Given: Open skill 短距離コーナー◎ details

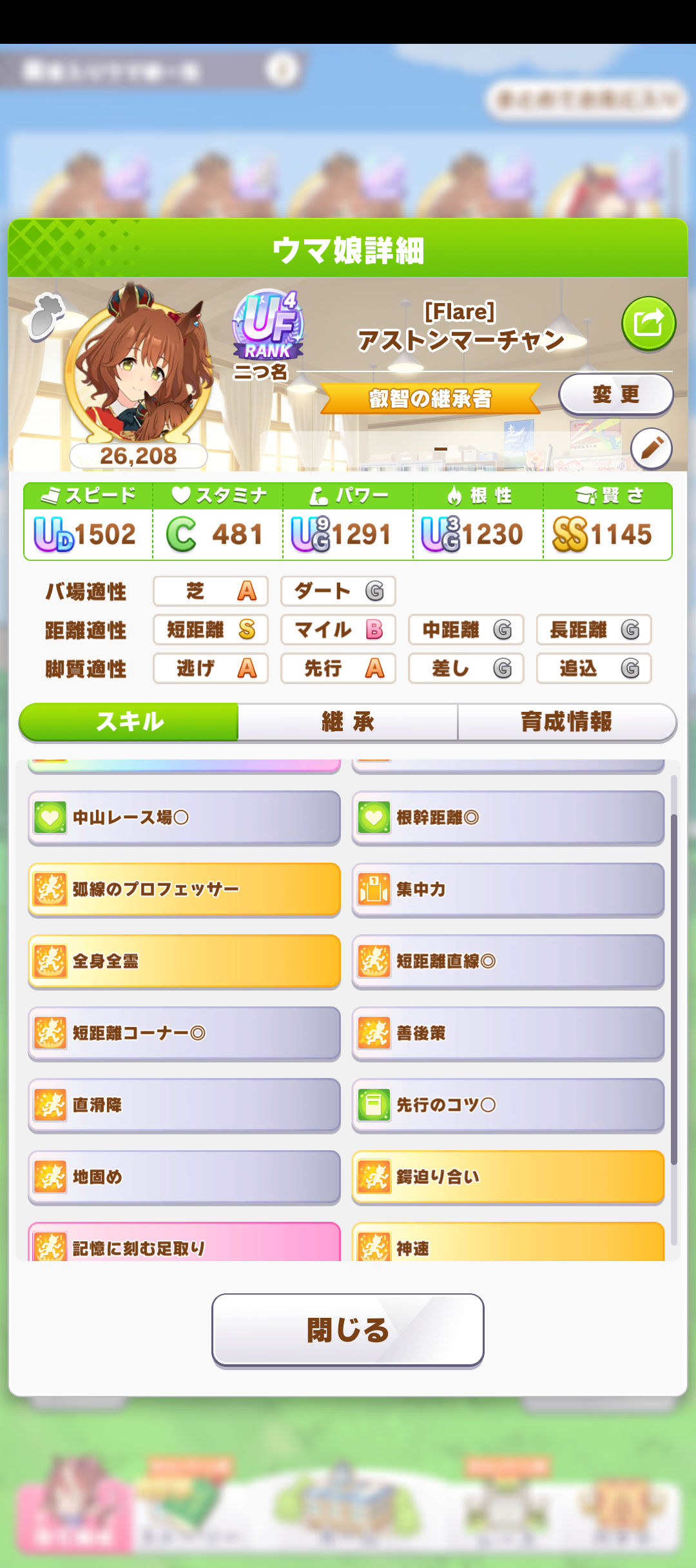Looking at the screenshot, I should (184, 1033).
